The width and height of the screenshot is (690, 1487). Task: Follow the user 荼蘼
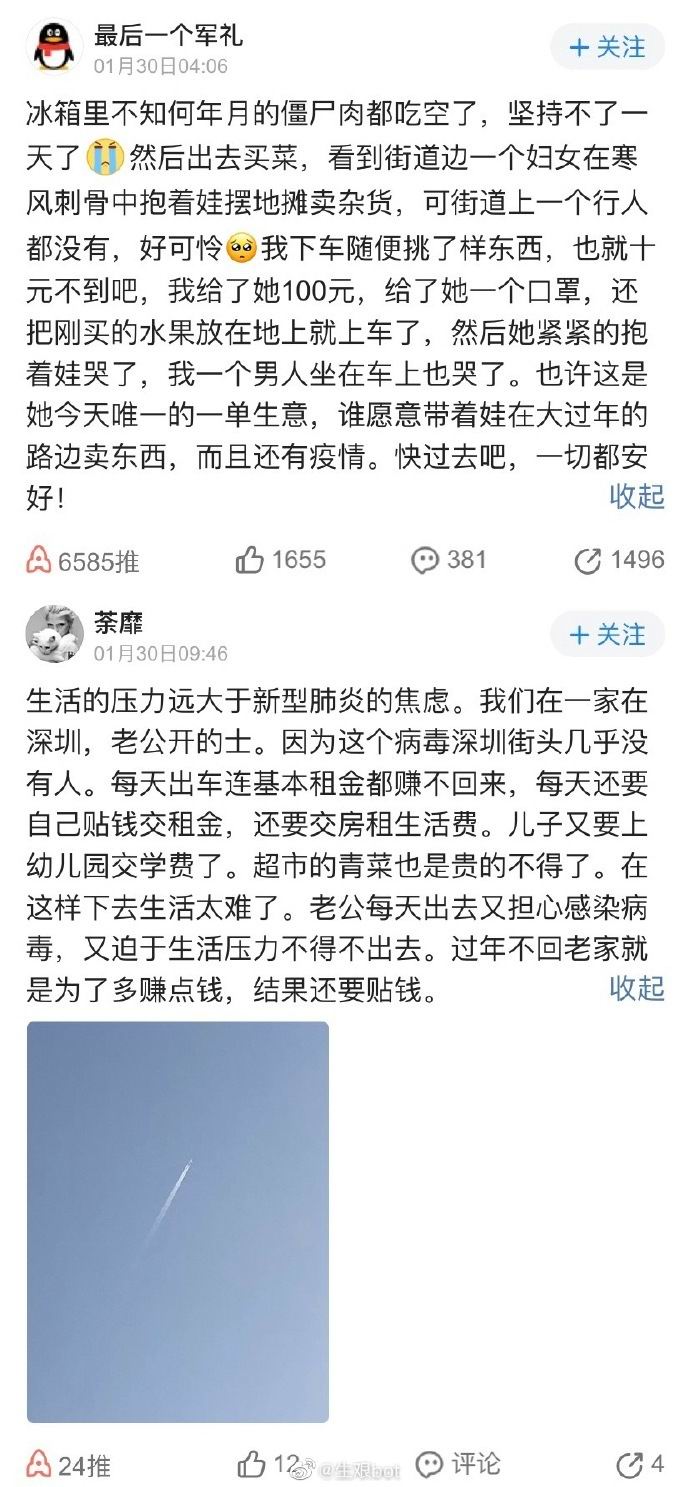pyautogui.click(x=607, y=635)
